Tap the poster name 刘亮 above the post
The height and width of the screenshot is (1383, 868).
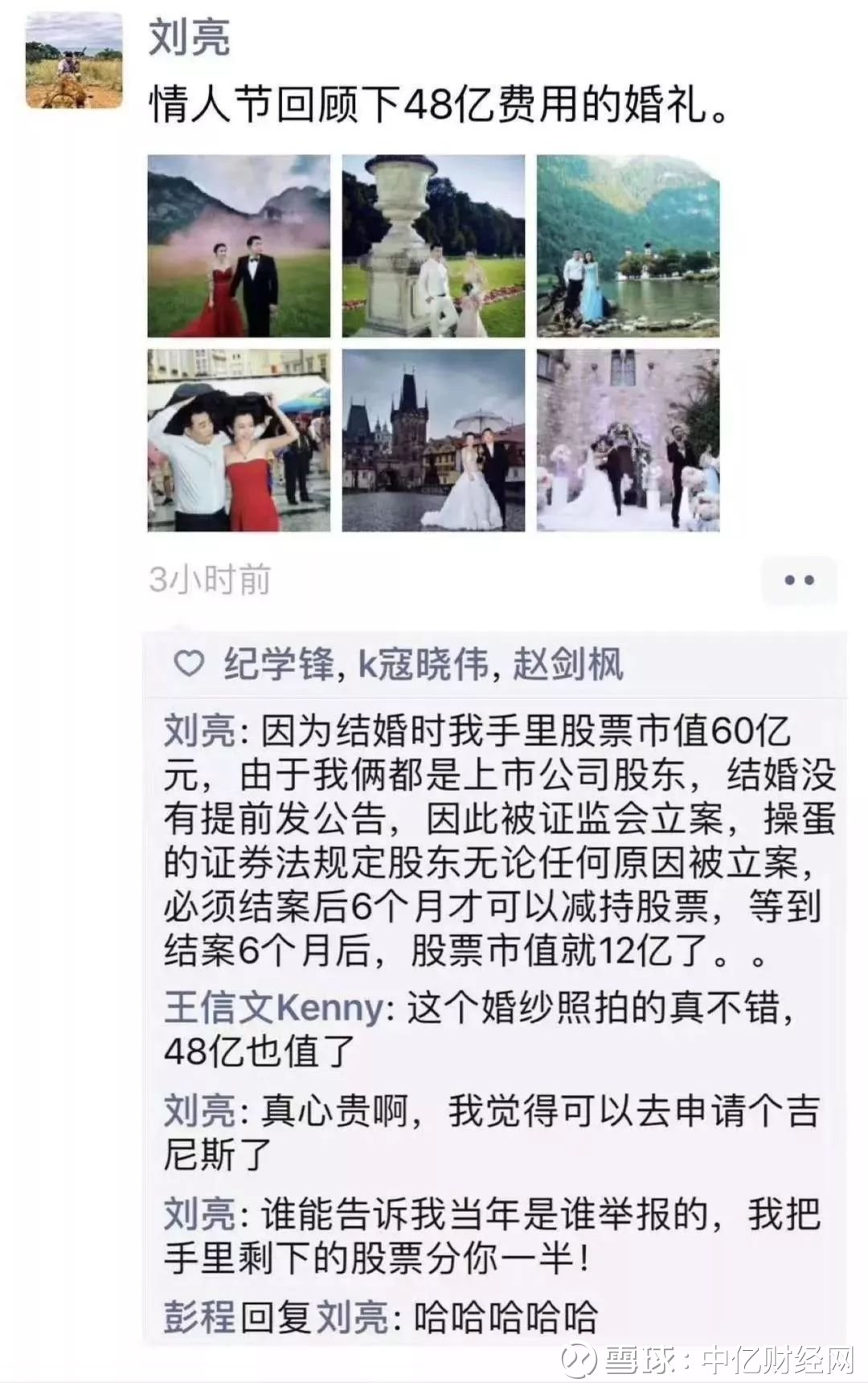pos(190,38)
